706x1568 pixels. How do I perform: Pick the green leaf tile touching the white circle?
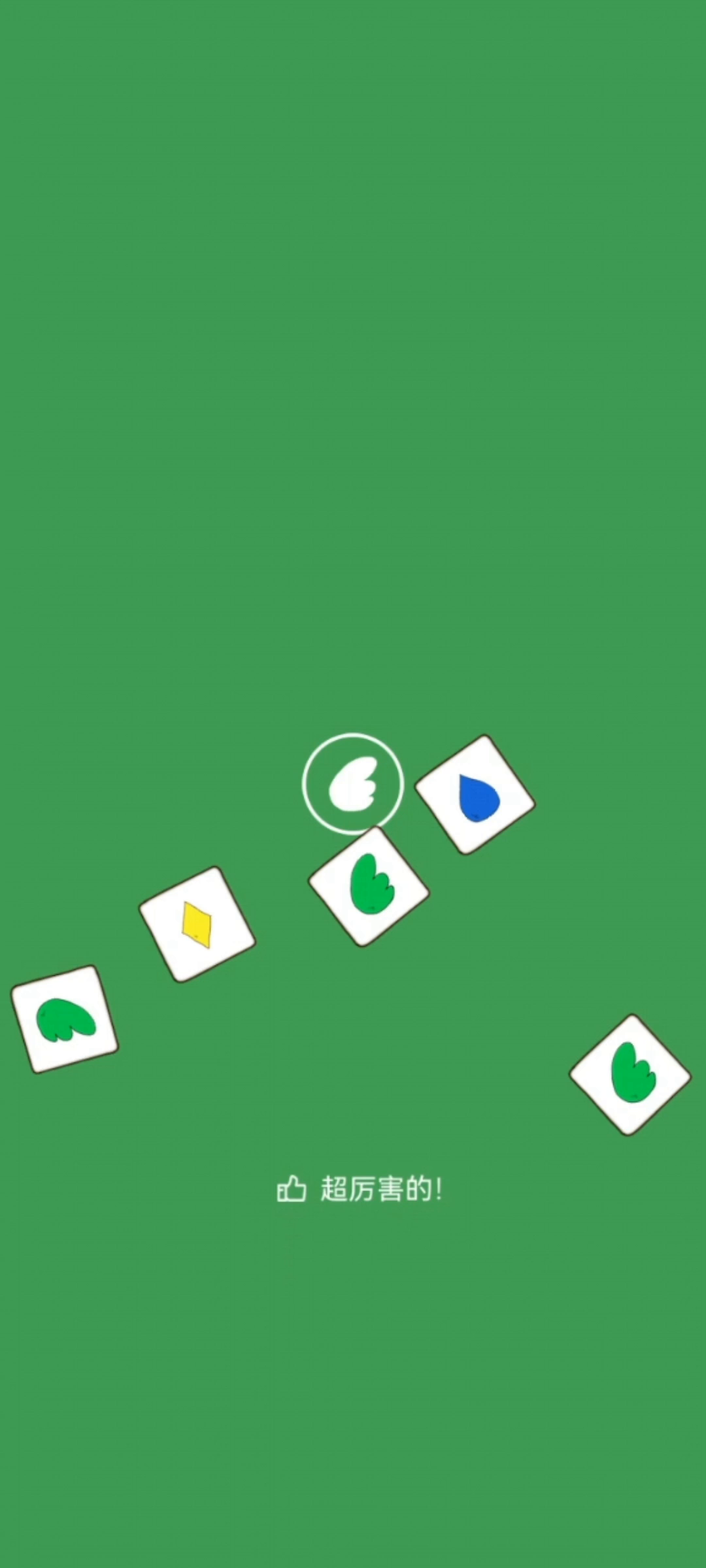point(369,887)
